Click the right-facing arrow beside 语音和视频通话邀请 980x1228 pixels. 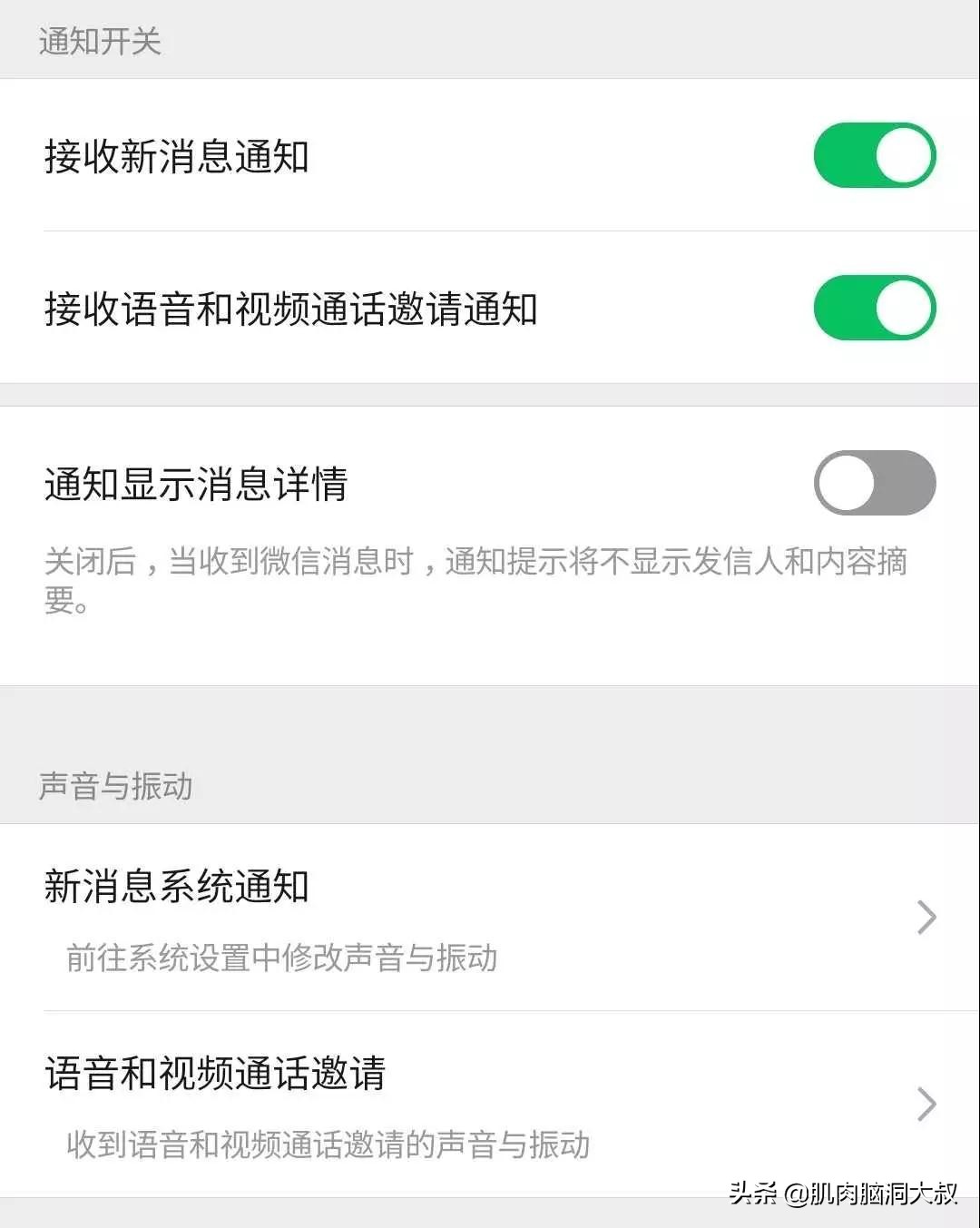[926, 1105]
